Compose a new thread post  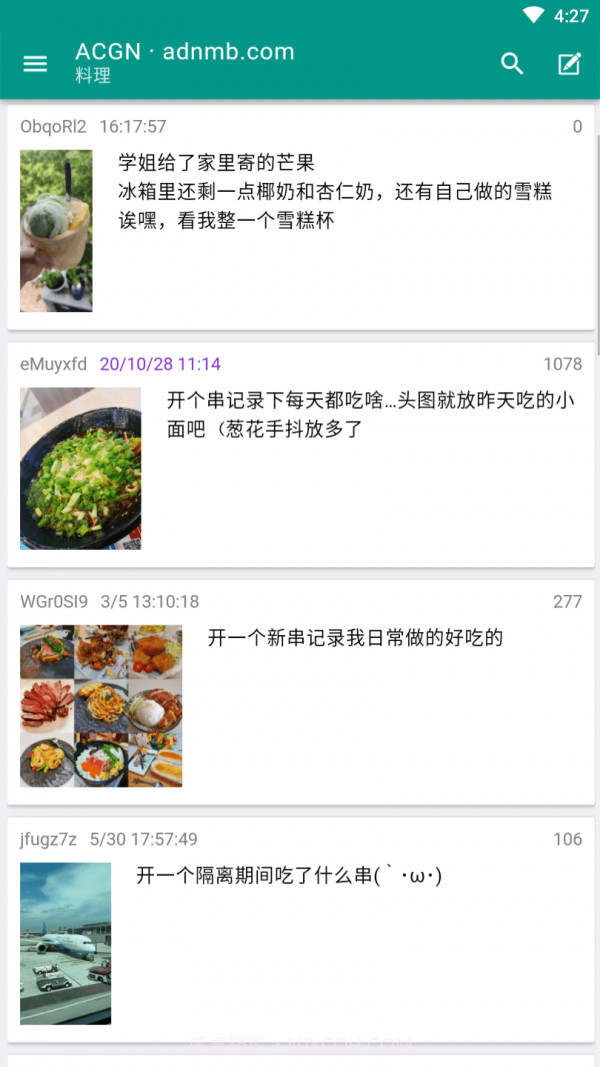tap(569, 63)
